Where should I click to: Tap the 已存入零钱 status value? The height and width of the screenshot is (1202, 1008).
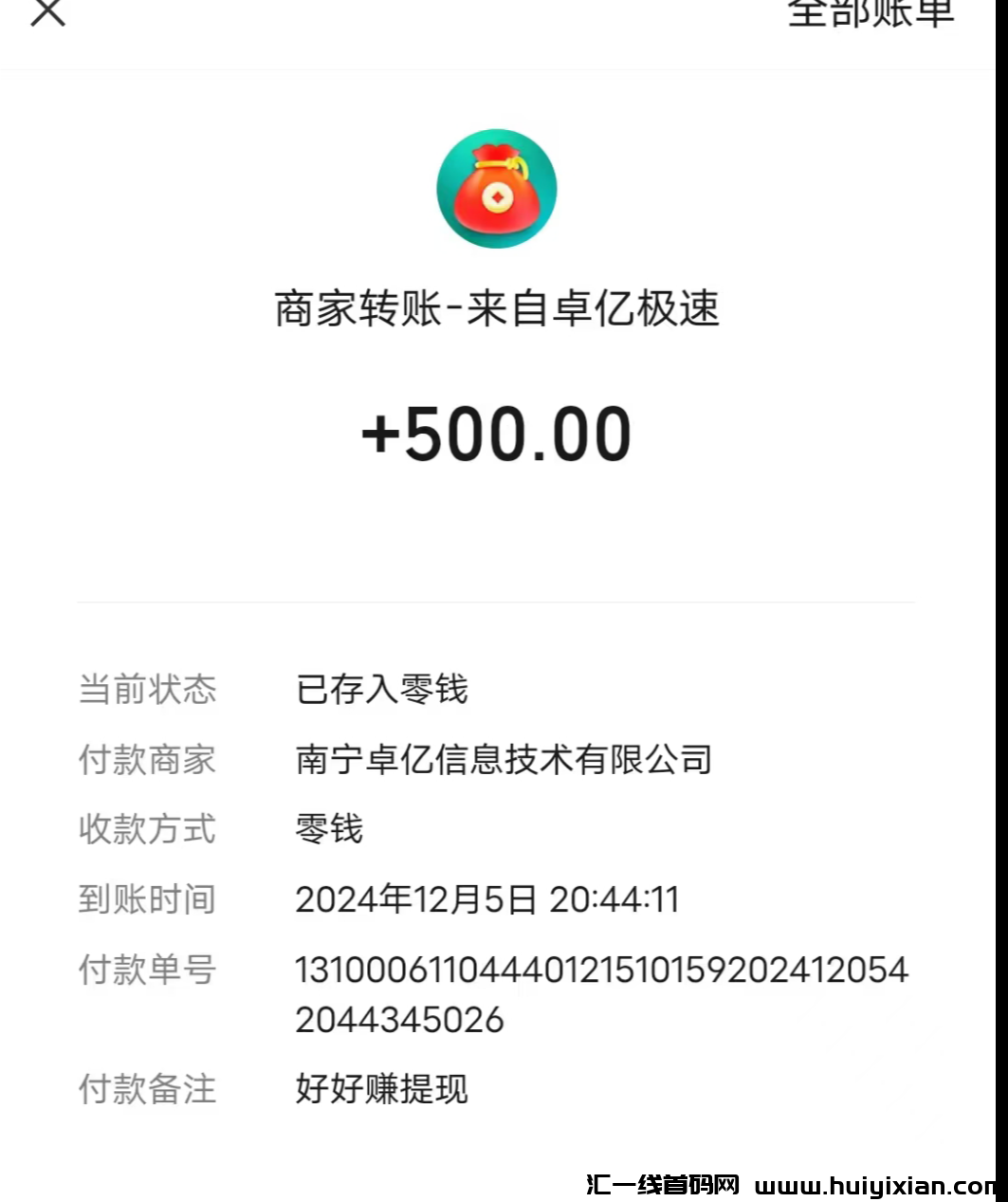[381, 690]
